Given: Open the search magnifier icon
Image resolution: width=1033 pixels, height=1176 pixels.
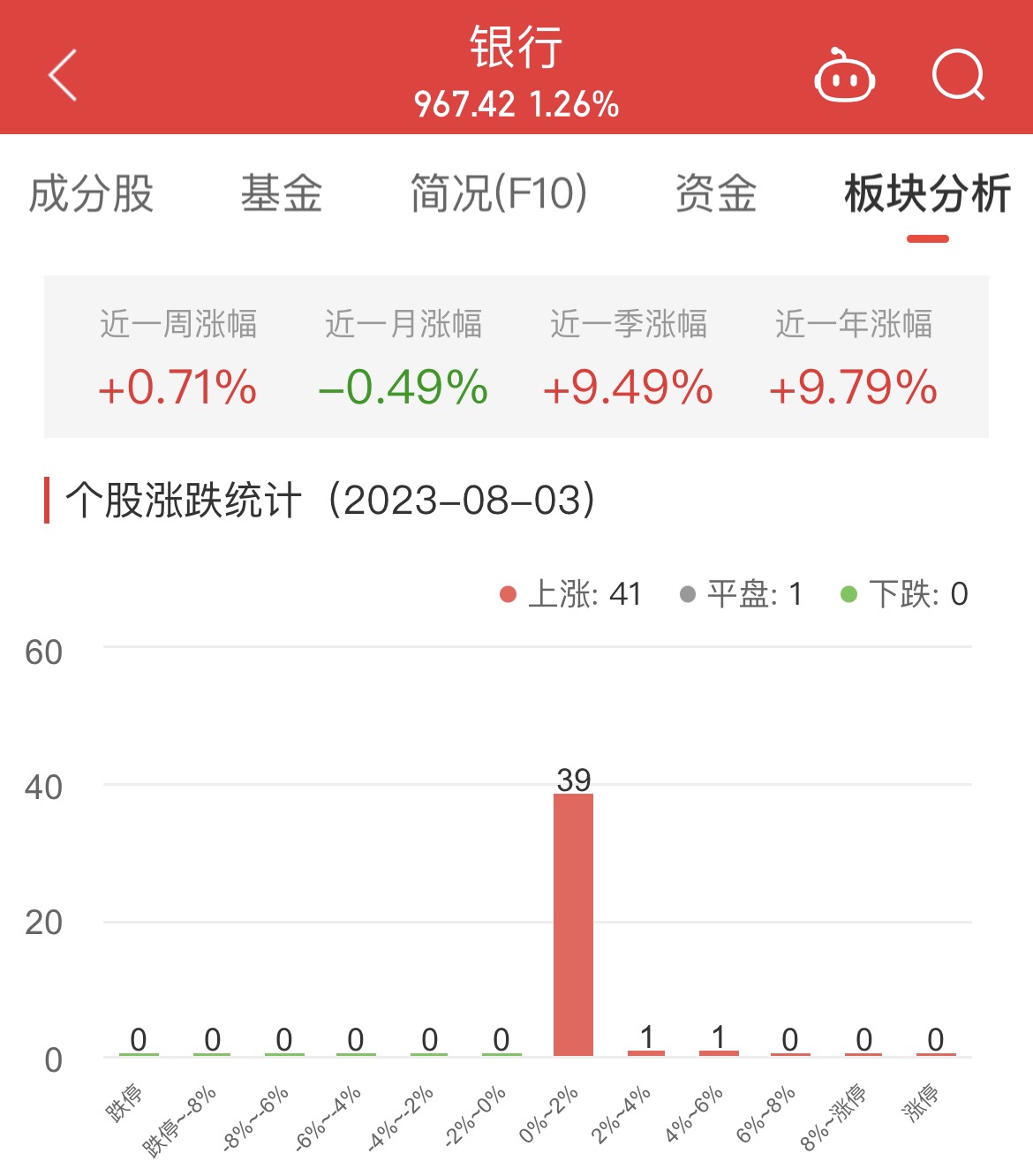Looking at the screenshot, I should 958,76.
